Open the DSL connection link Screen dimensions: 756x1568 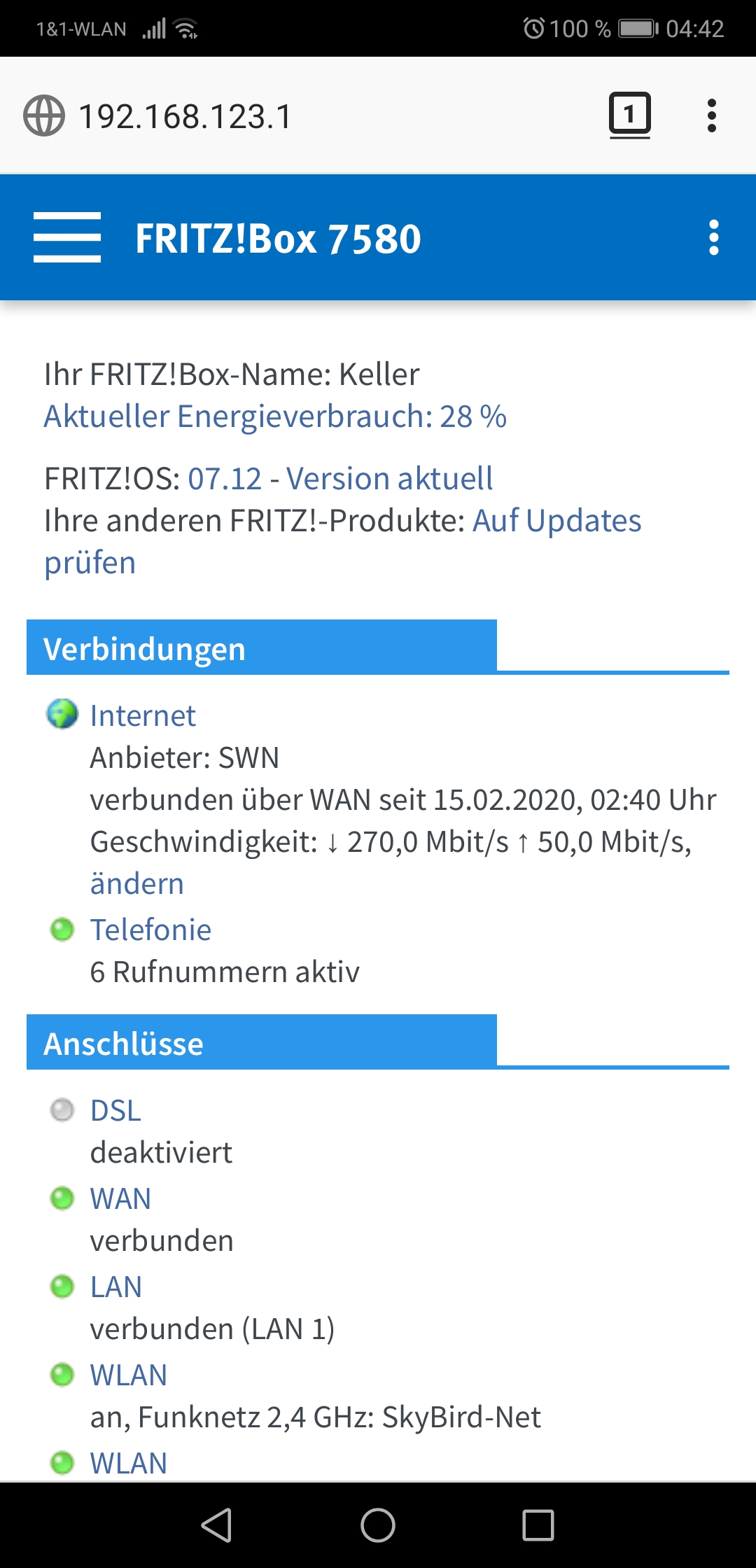pyautogui.click(x=115, y=1110)
